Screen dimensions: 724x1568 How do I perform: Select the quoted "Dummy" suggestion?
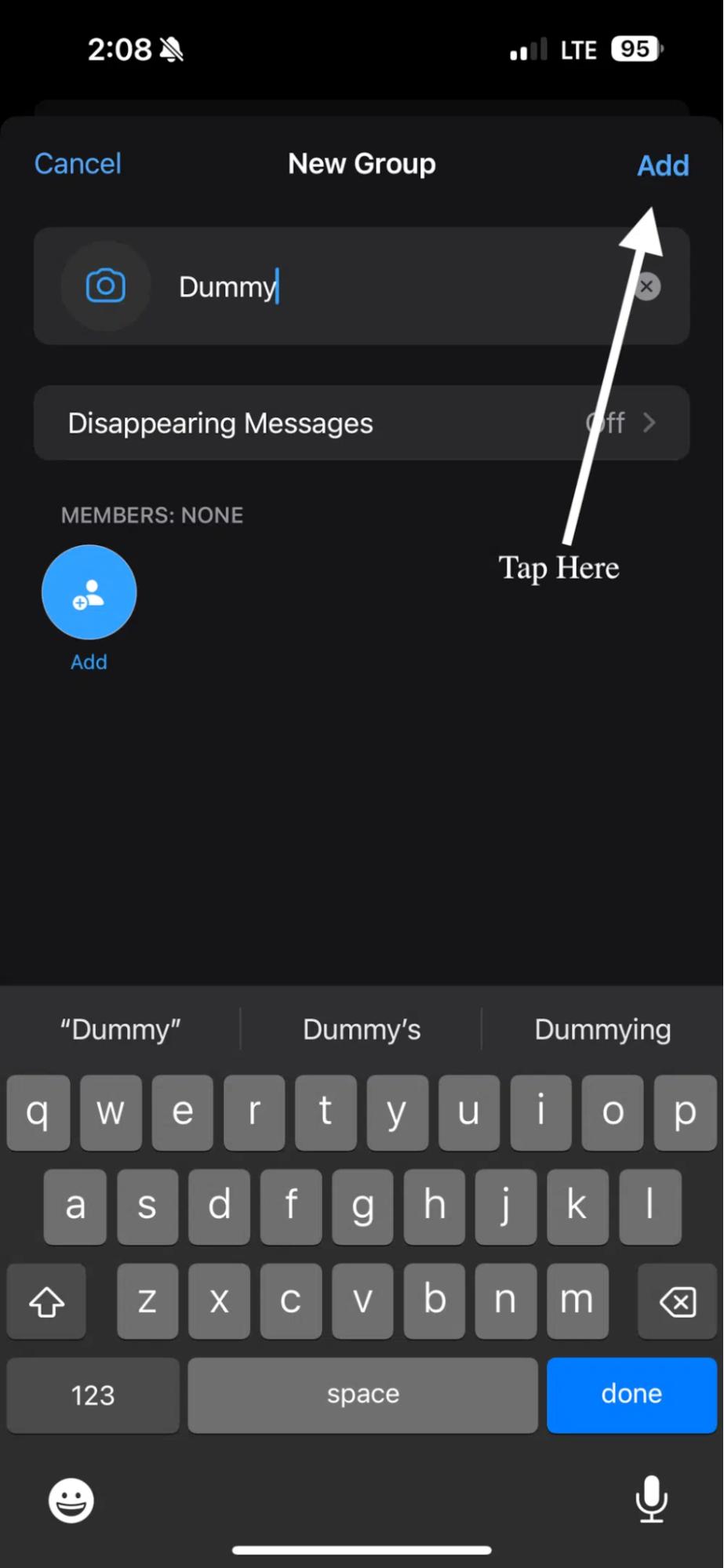[121, 1030]
